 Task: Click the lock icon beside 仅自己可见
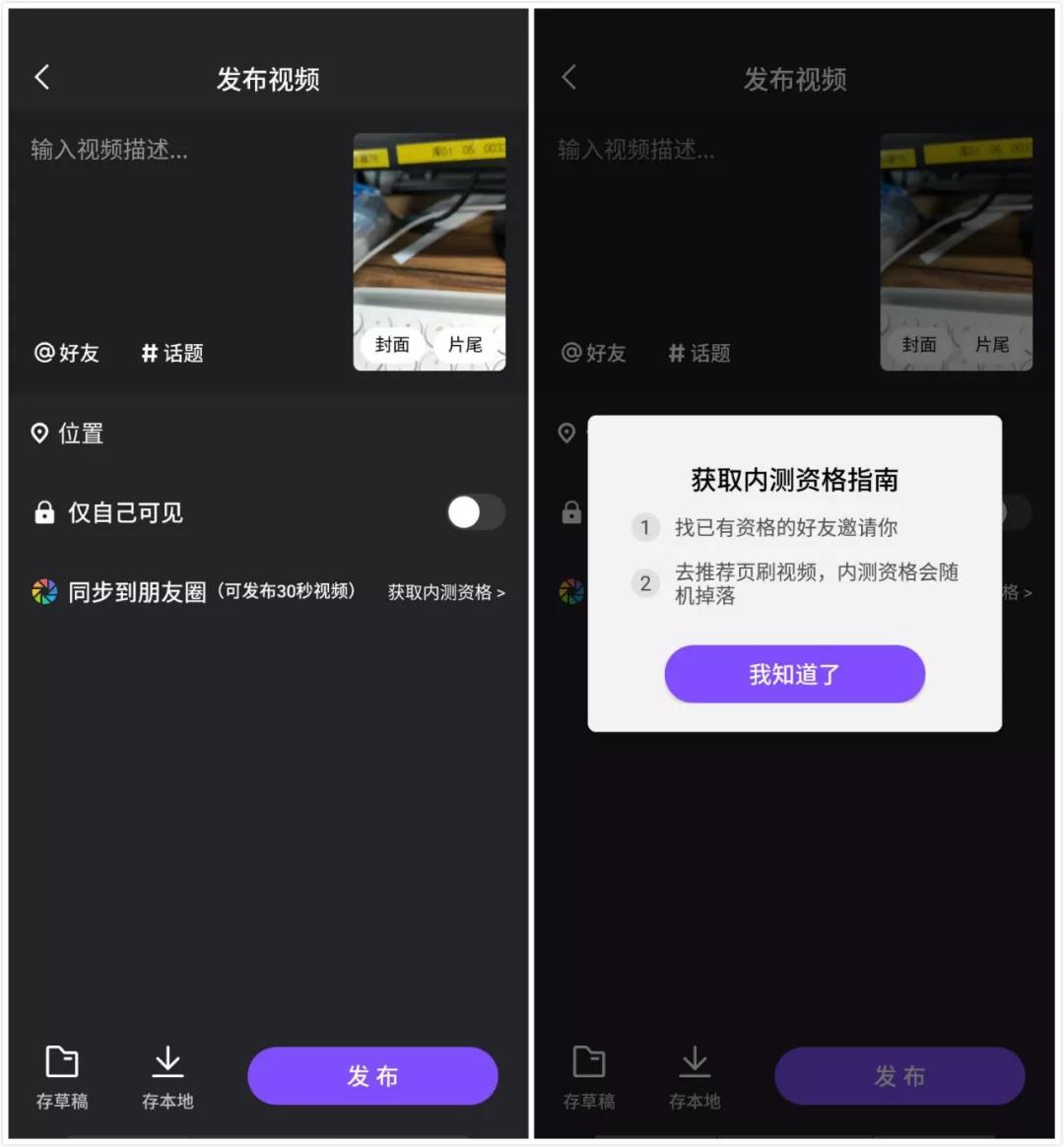coord(40,511)
